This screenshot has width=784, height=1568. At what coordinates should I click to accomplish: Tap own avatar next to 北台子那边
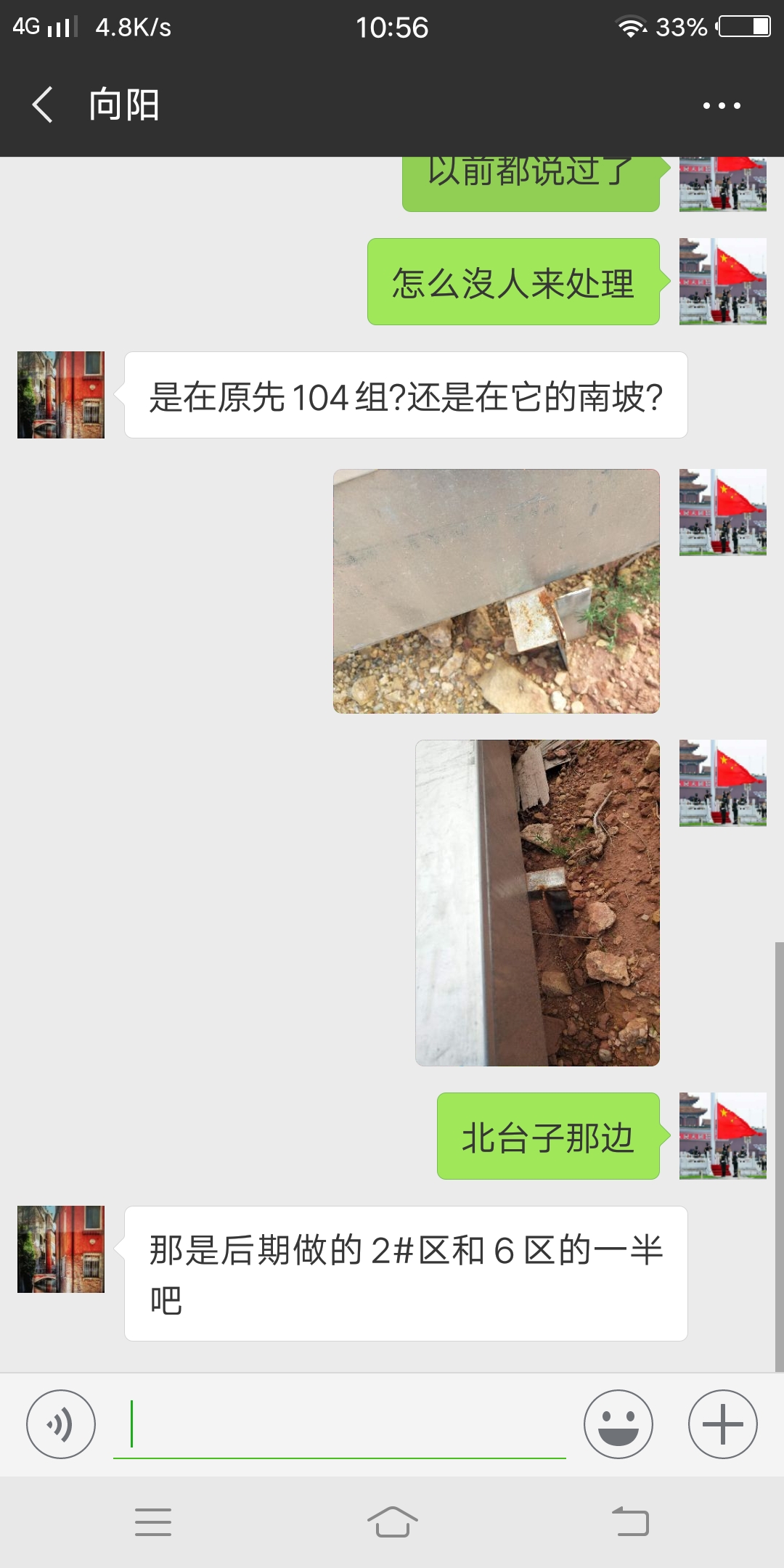[723, 1136]
